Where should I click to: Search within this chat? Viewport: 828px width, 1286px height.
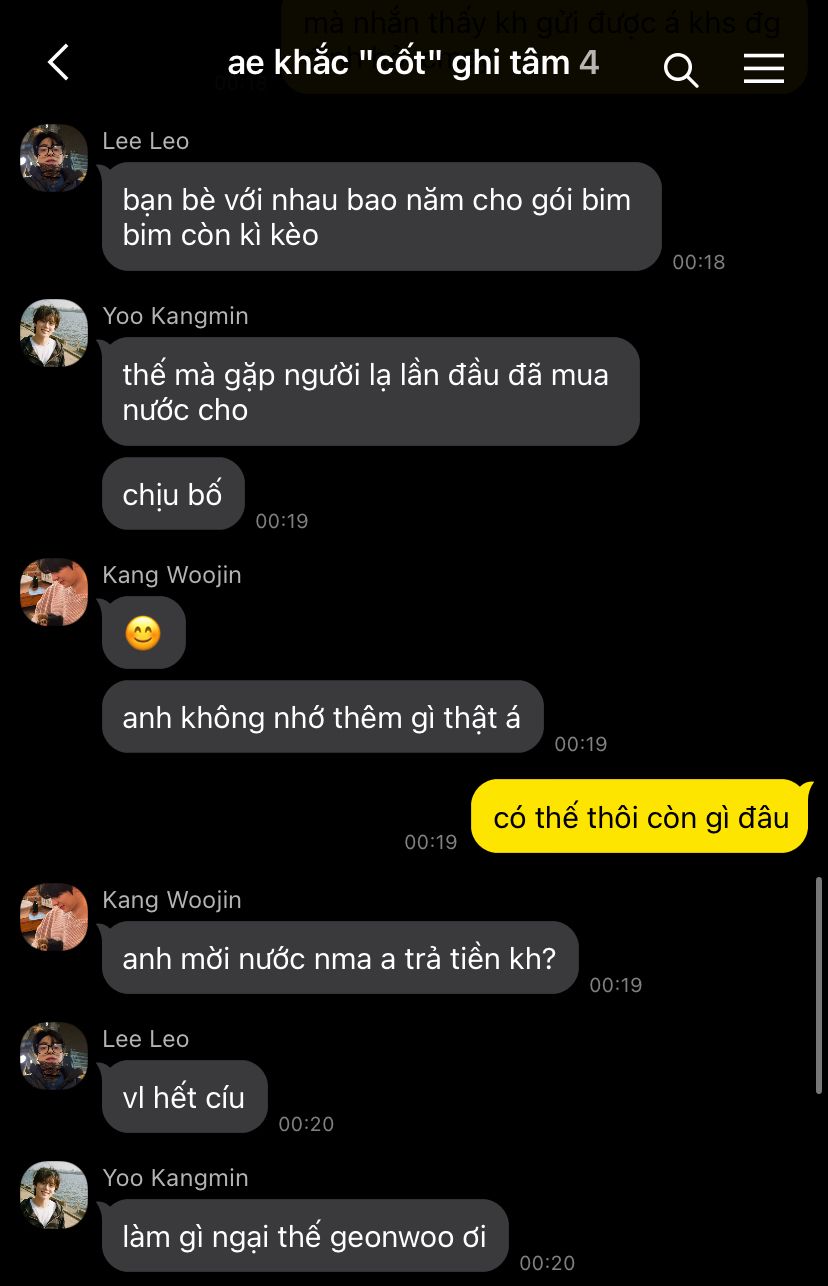680,69
